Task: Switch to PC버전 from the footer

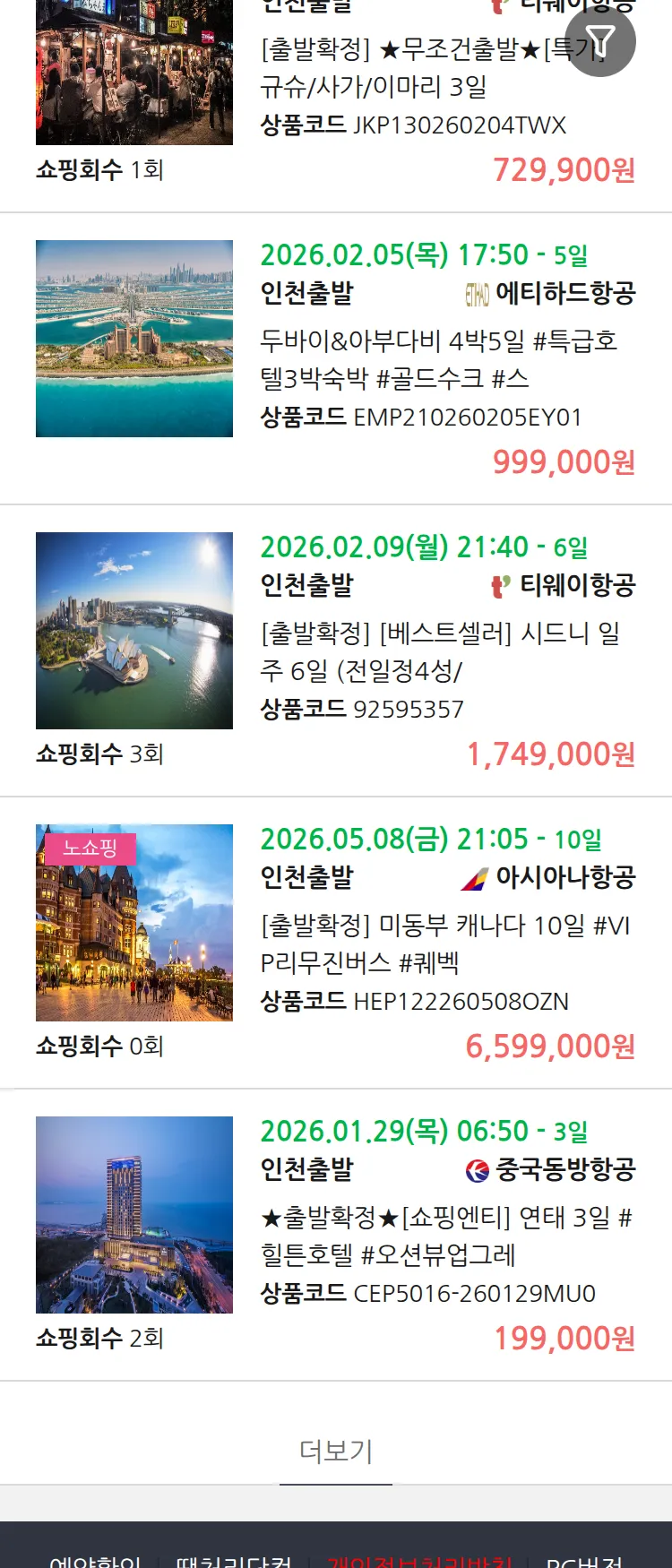Action: tap(584, 1560)
